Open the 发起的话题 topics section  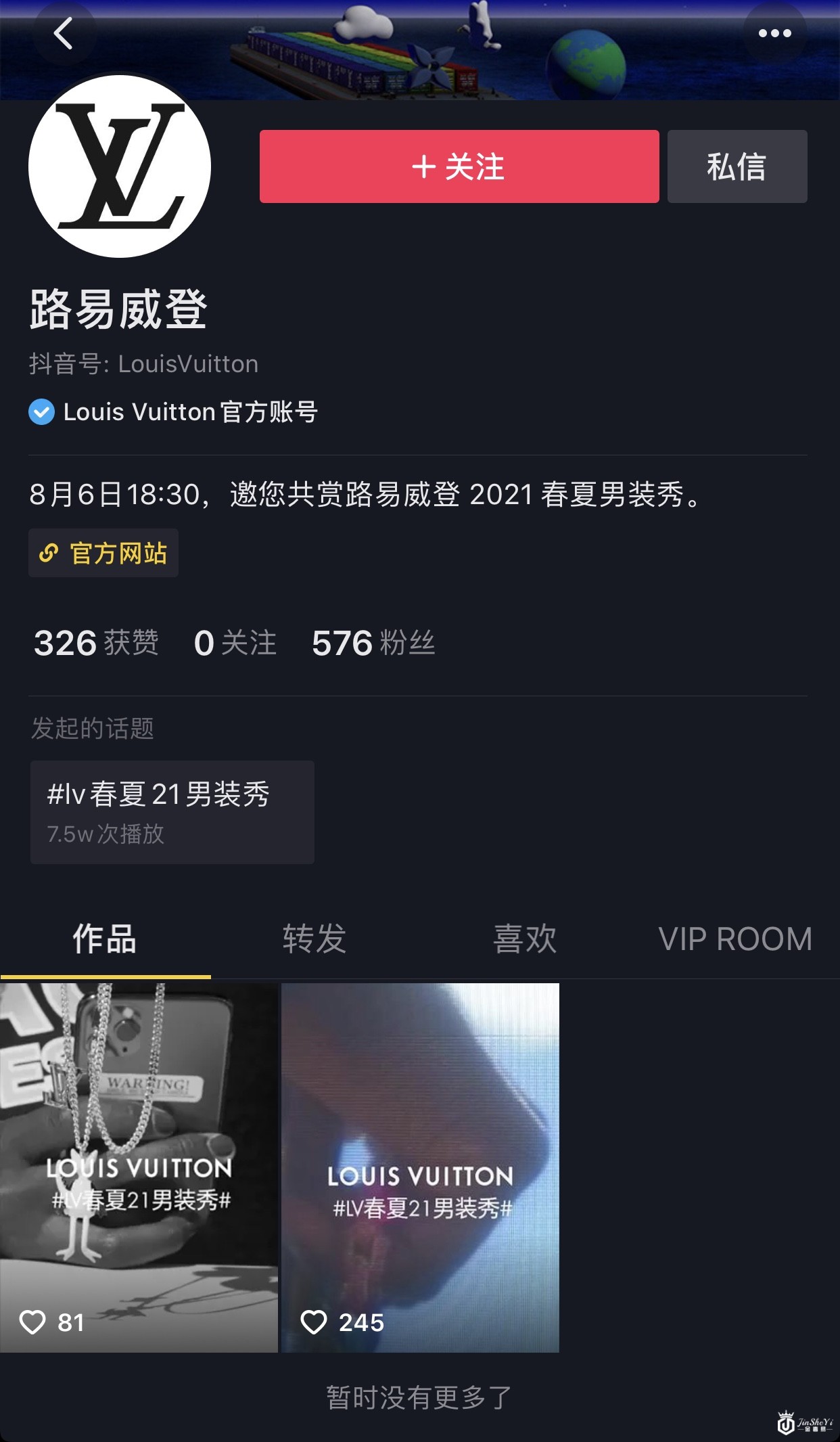click(95, 729)
